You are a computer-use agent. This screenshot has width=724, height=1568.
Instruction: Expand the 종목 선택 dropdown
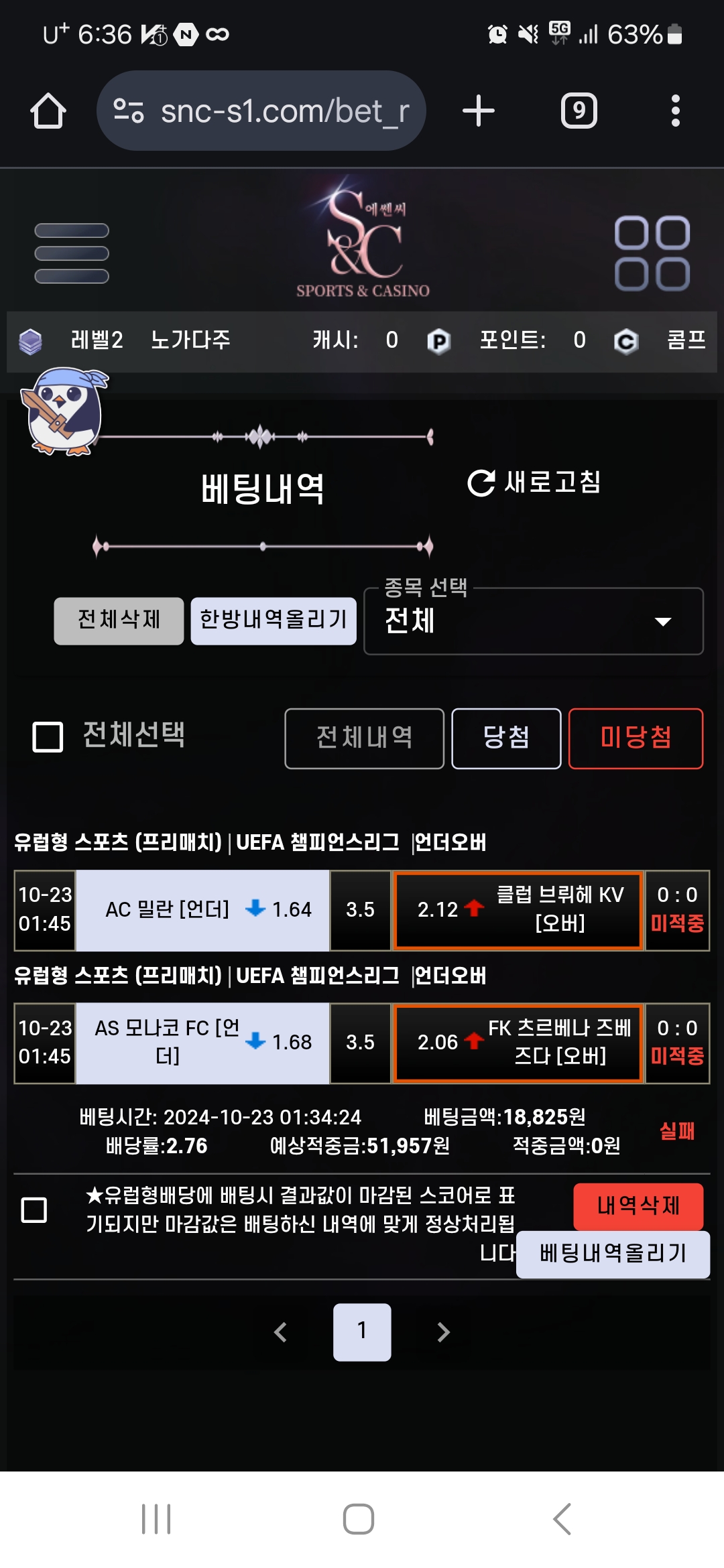tap(534, 621)
